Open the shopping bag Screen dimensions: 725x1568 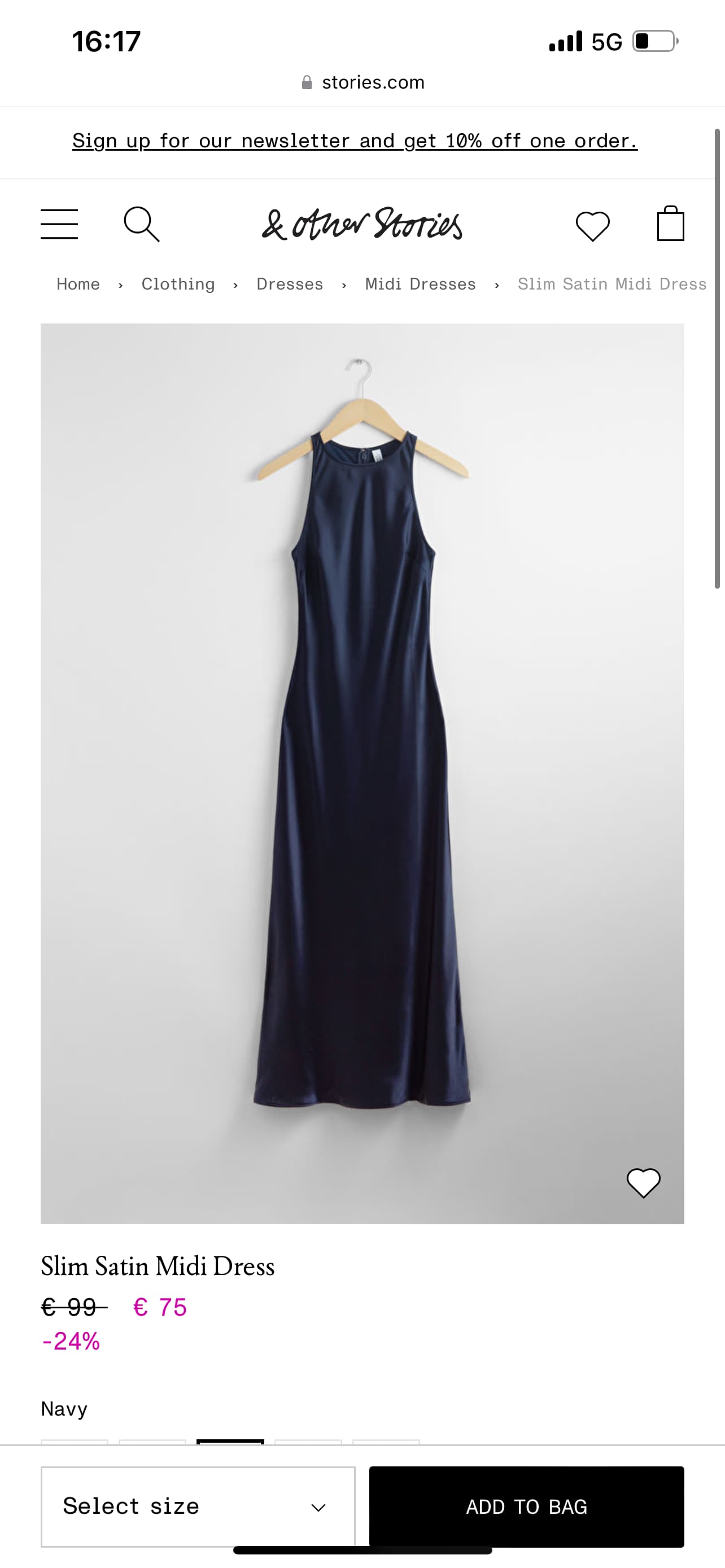pos(670,224)
